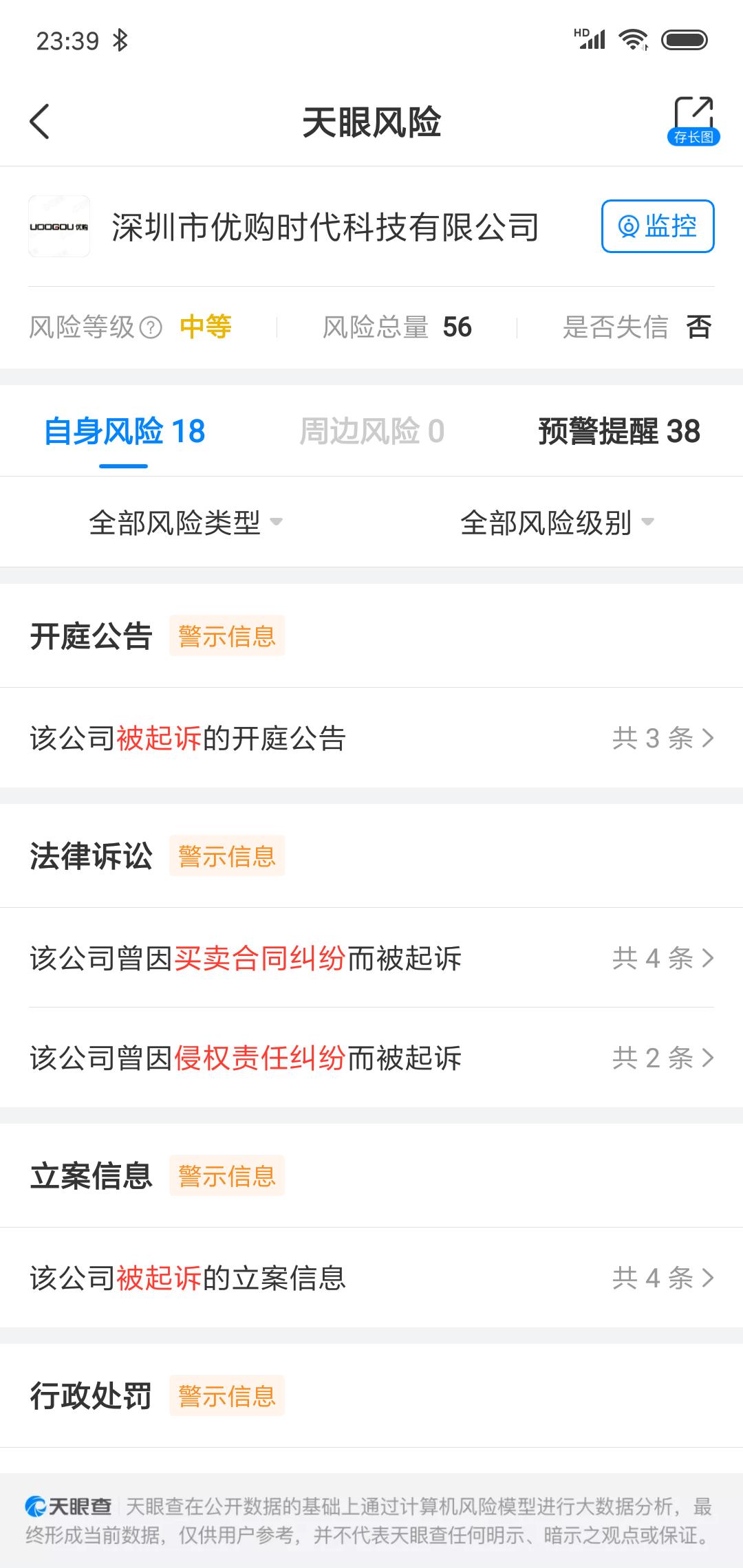This screenshot has width=743, height=1568.
Task: 点击法律诉讼旁的警示信息标签
Action: 228,855
